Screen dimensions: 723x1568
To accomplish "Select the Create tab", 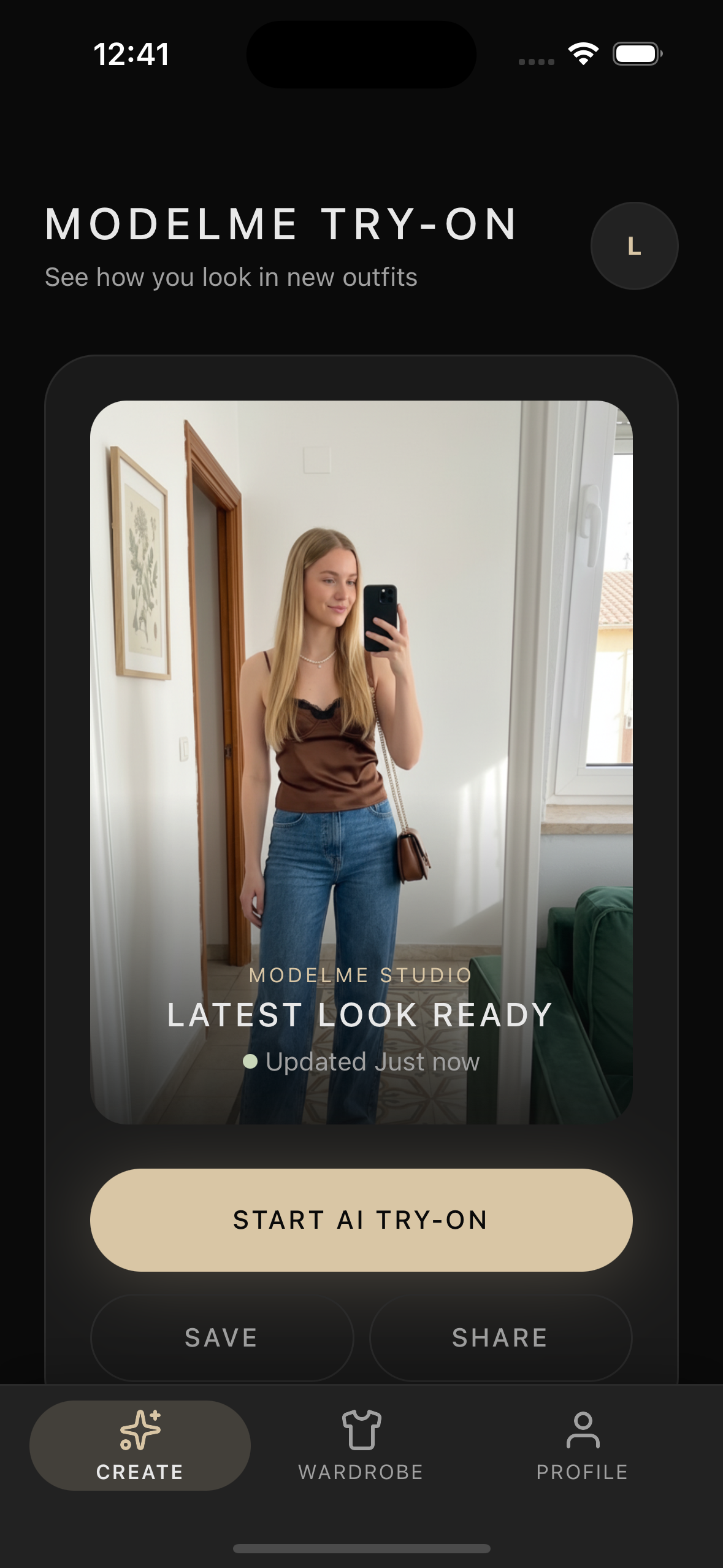I will click(x=140, y=1445).
